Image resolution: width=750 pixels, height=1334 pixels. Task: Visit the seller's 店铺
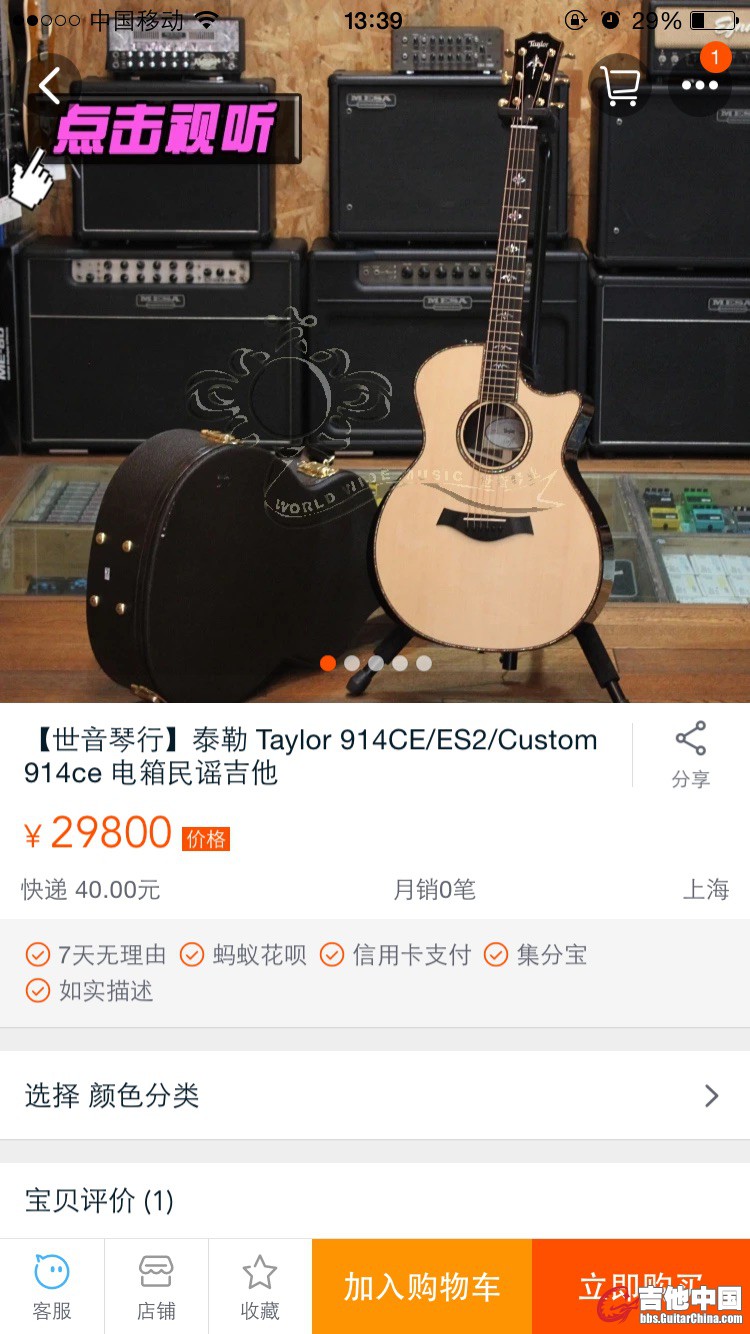(156, 1287)
